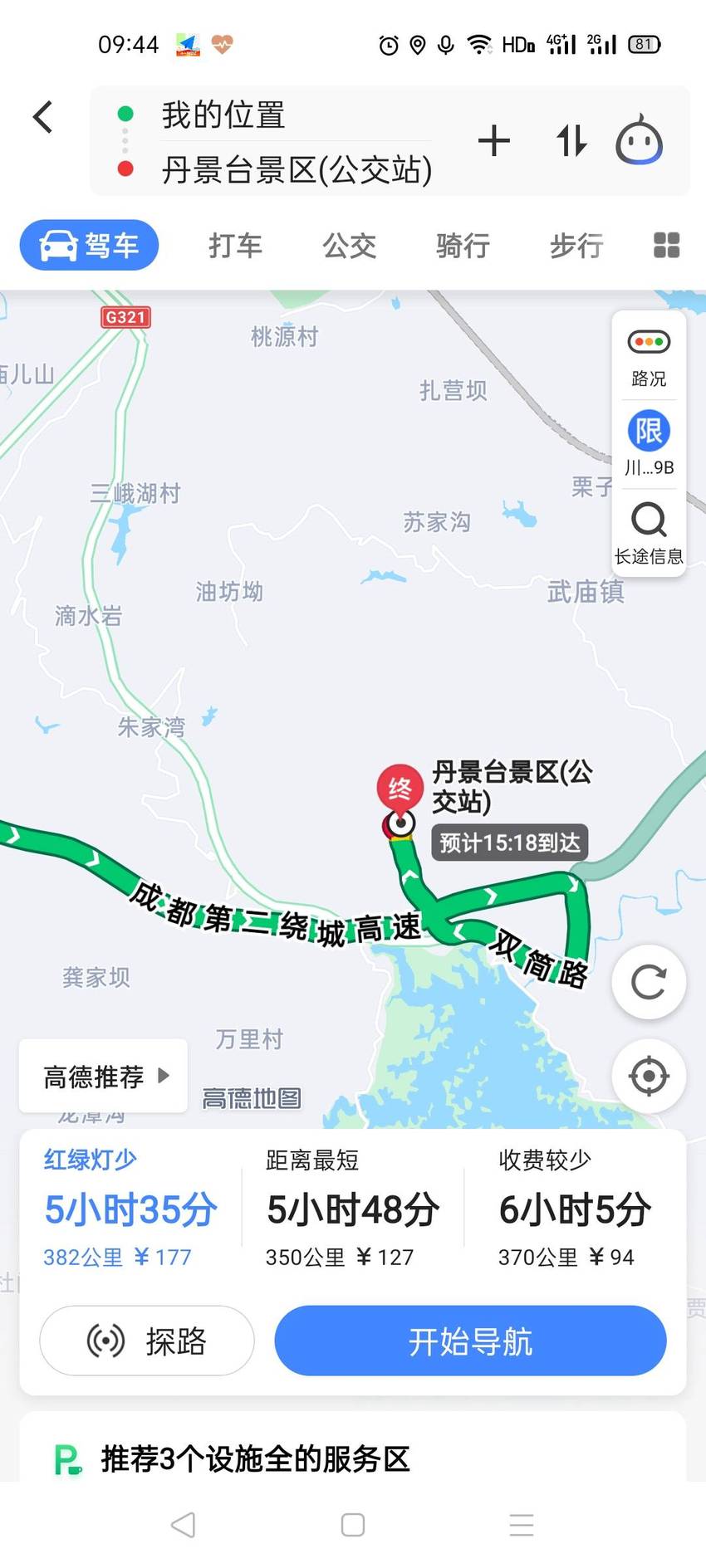
Task: Swap start and destination
Action: [x=571, y=140]
